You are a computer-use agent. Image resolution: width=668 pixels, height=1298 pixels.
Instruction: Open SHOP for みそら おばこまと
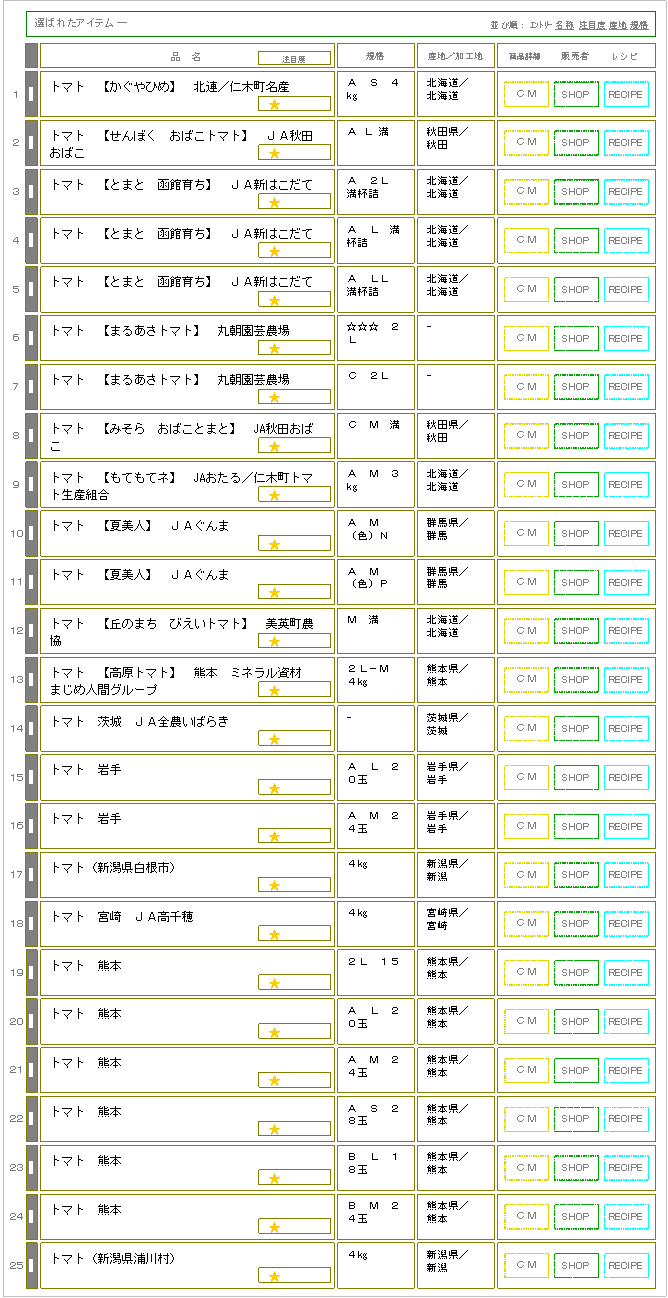[576, 436]
